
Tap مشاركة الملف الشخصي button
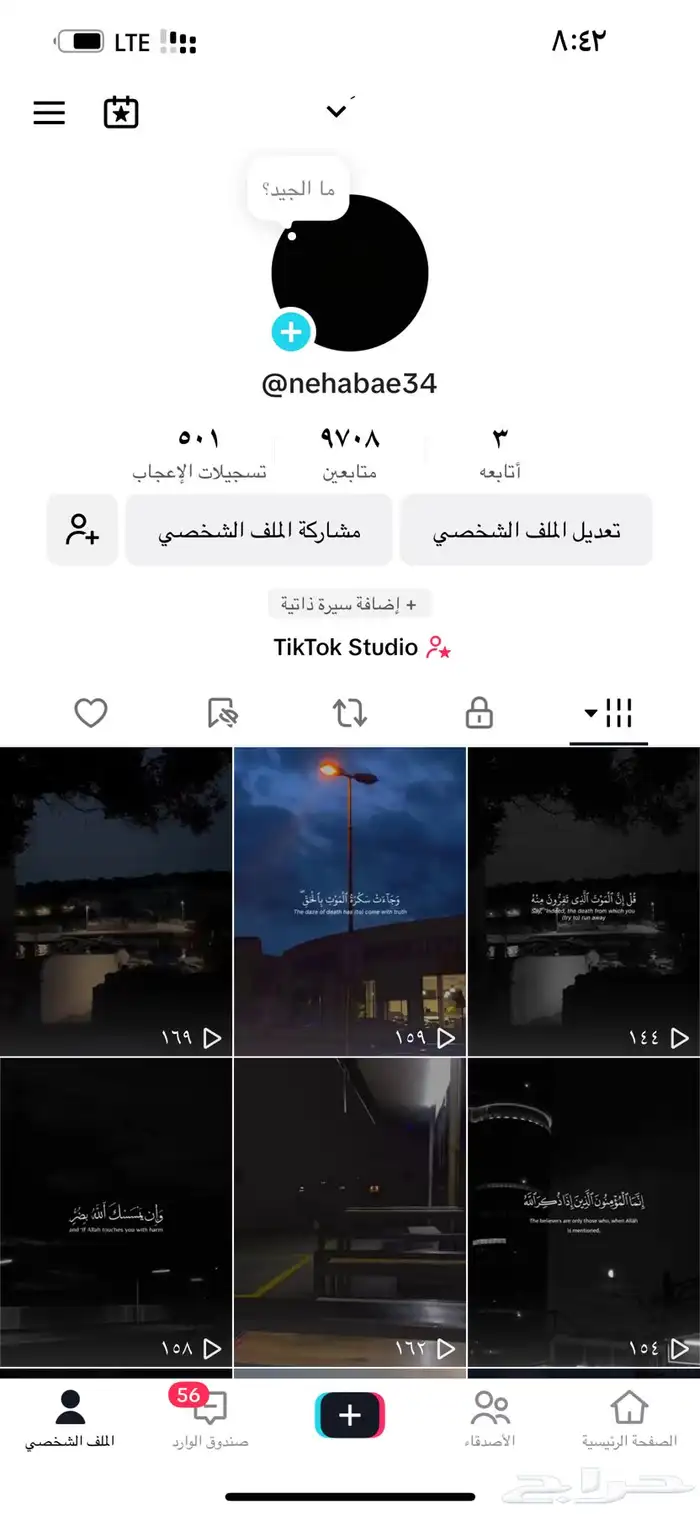(259, 530)
